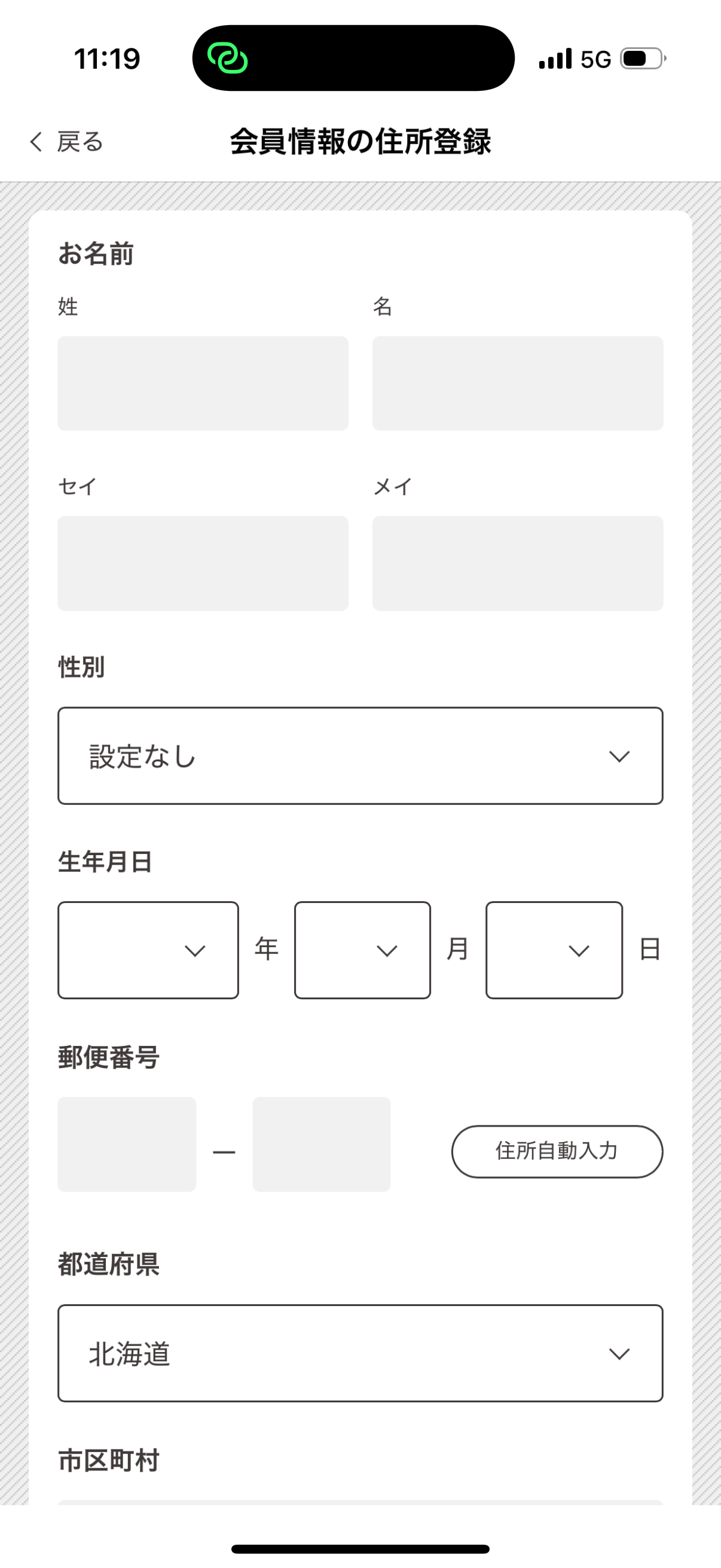Screen dimensions: 721x1568
Task: Focus the セイ katakana field
Action: pyautogui.click(x=203, y=563)
